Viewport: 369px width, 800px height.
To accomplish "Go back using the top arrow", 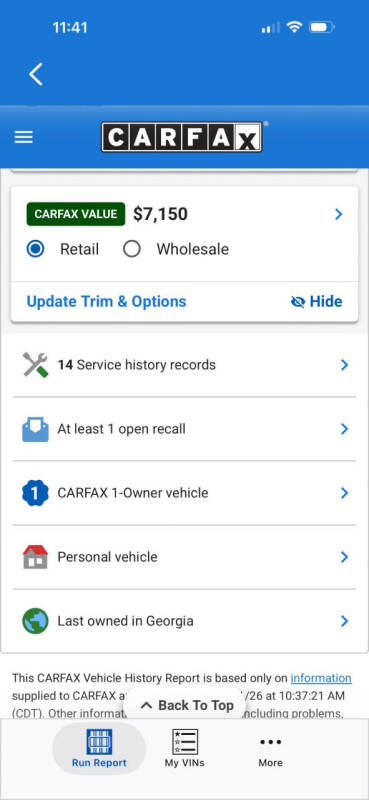I will pos(36,74).
